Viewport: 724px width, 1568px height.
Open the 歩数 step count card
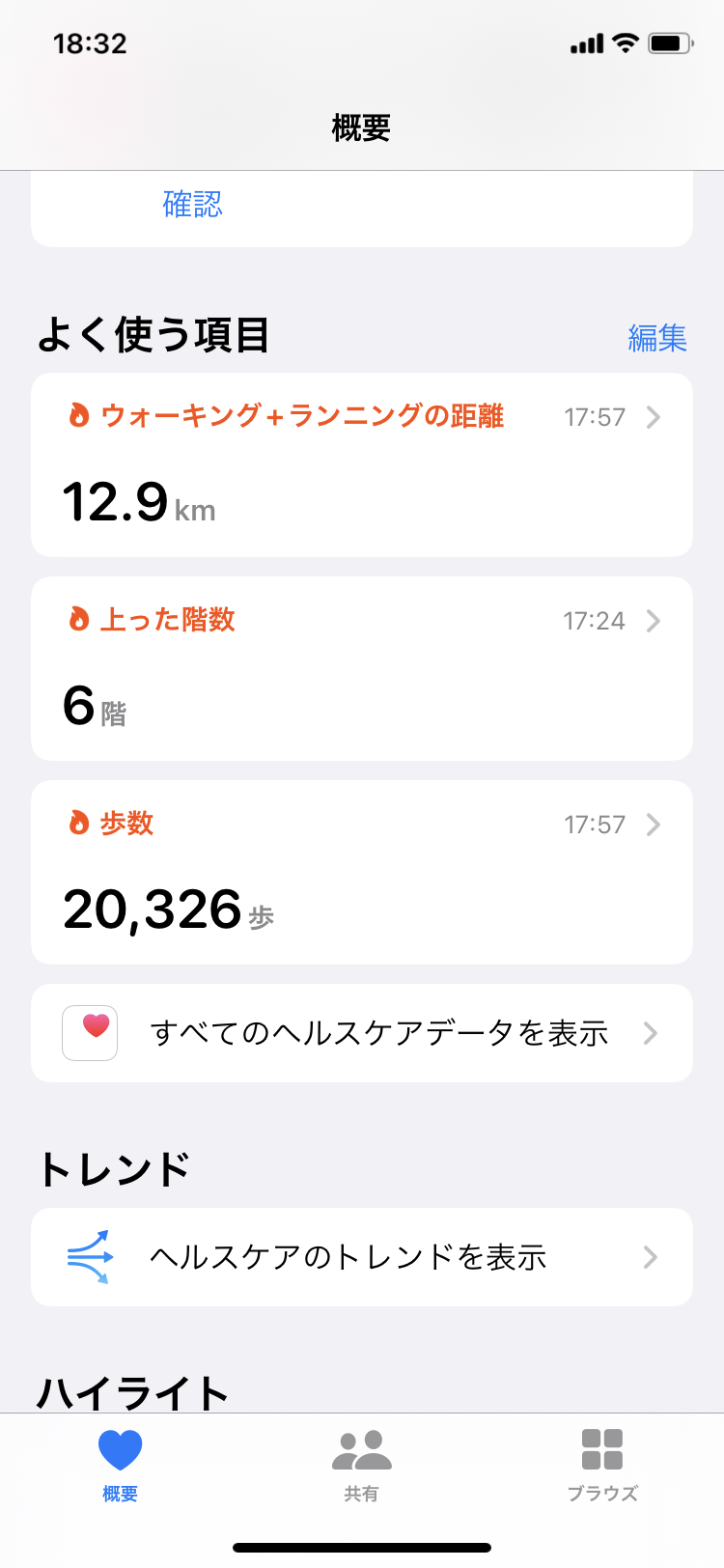click(362, 873)
